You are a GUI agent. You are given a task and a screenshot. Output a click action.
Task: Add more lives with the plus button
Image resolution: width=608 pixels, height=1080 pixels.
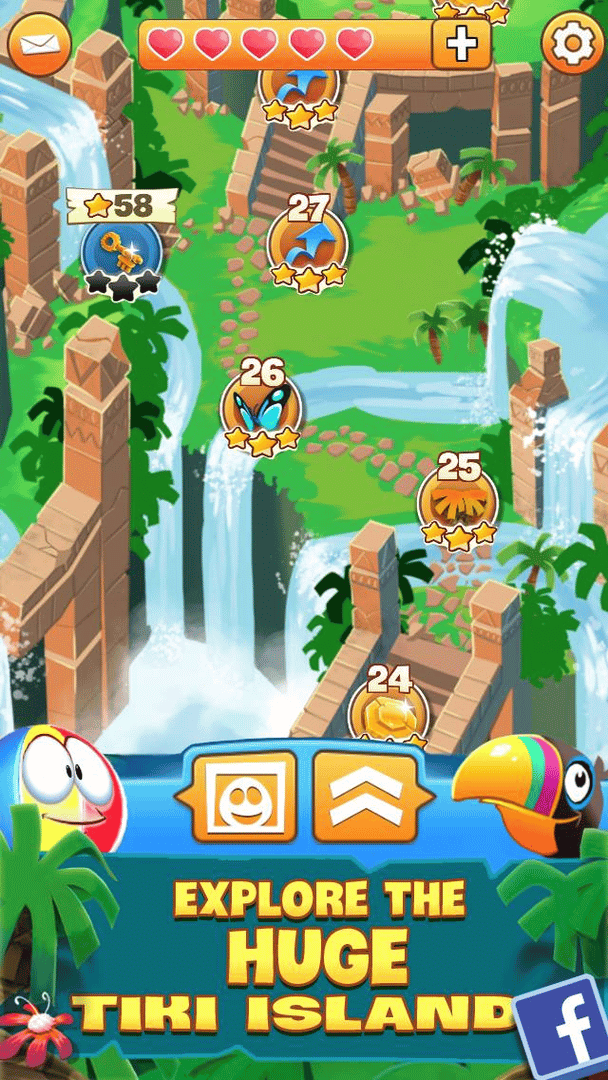(x=461, y=45)
